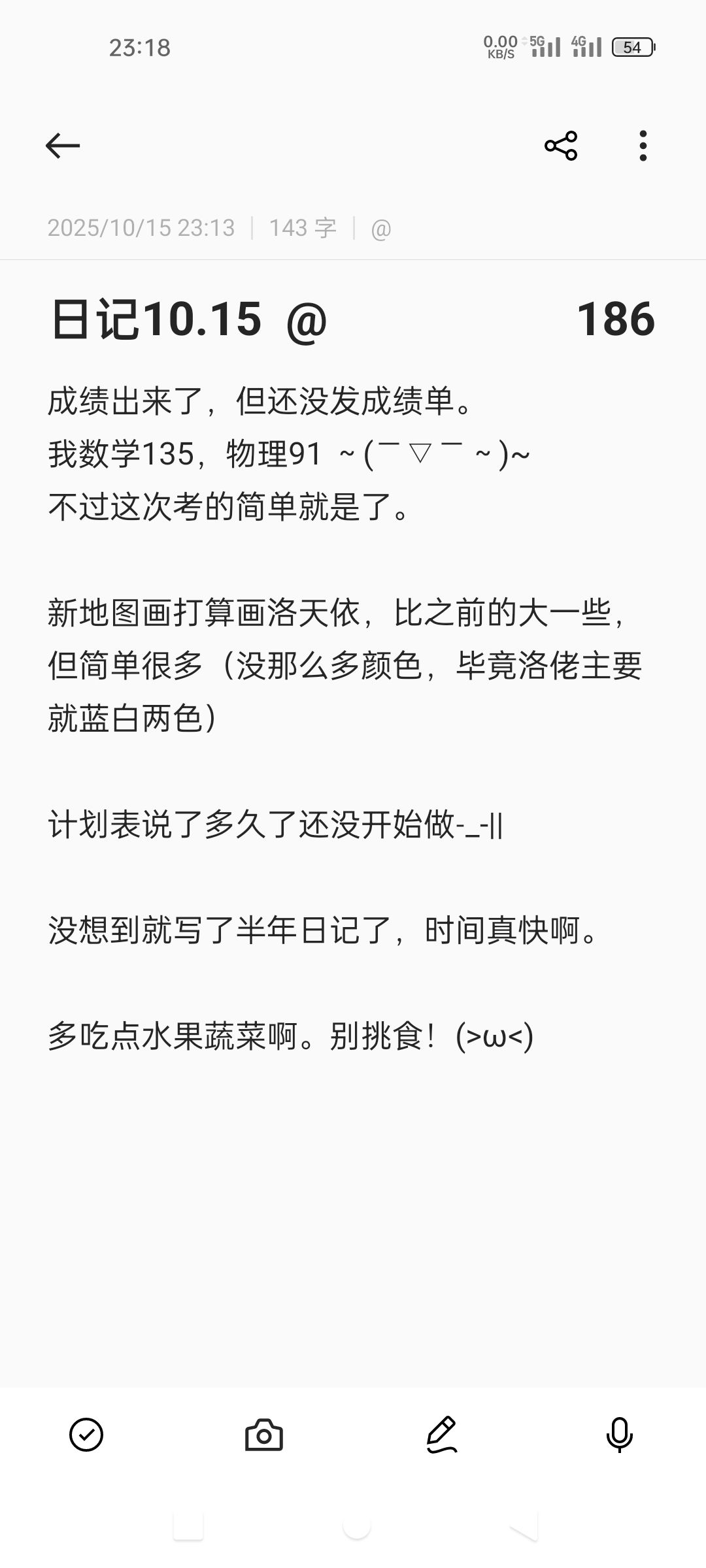Open the three-dot overflow menu
Screen dimensions: 706x1568
coord(643,145)
